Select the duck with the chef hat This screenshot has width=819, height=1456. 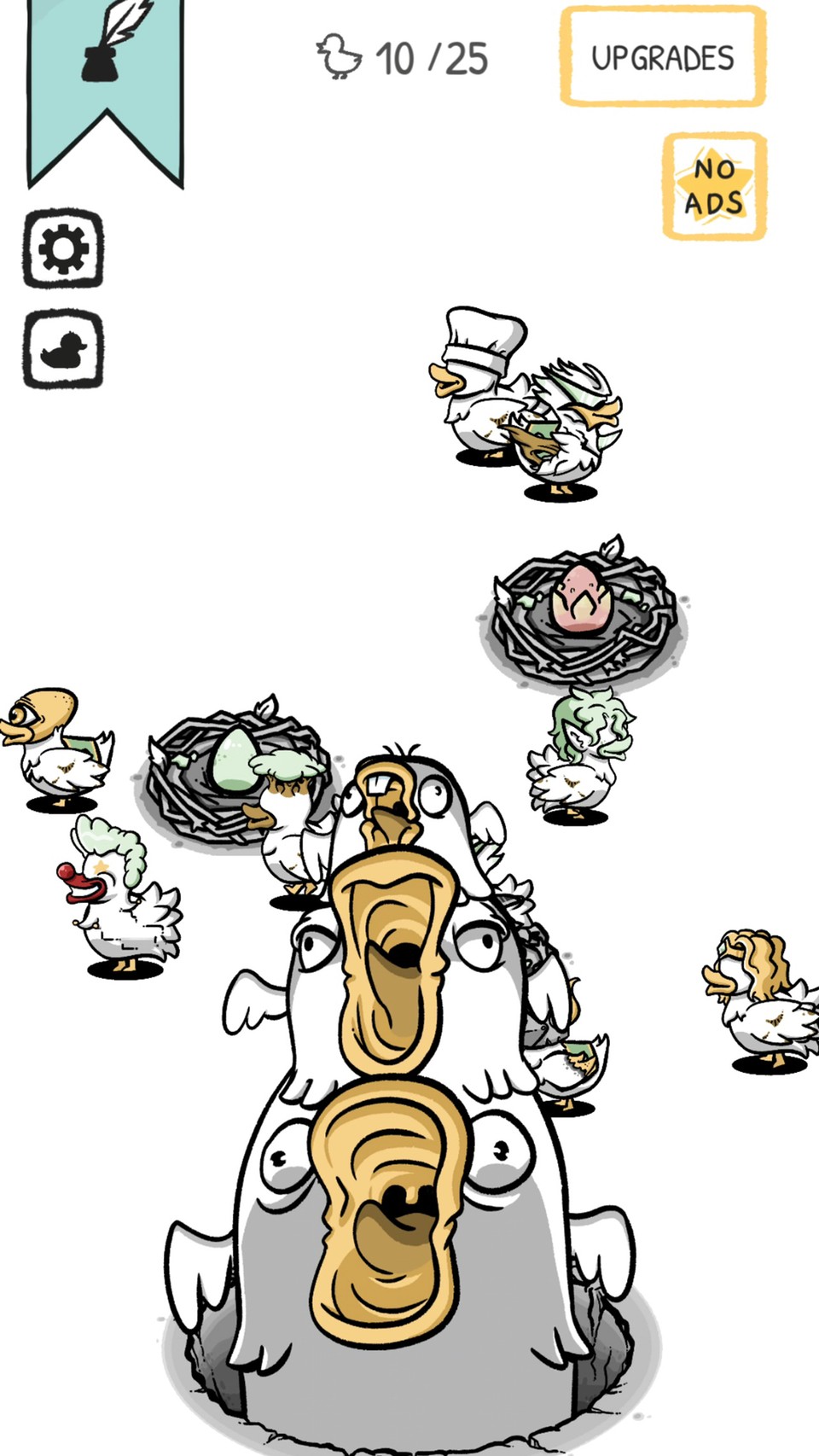click(x=479, y=384)
